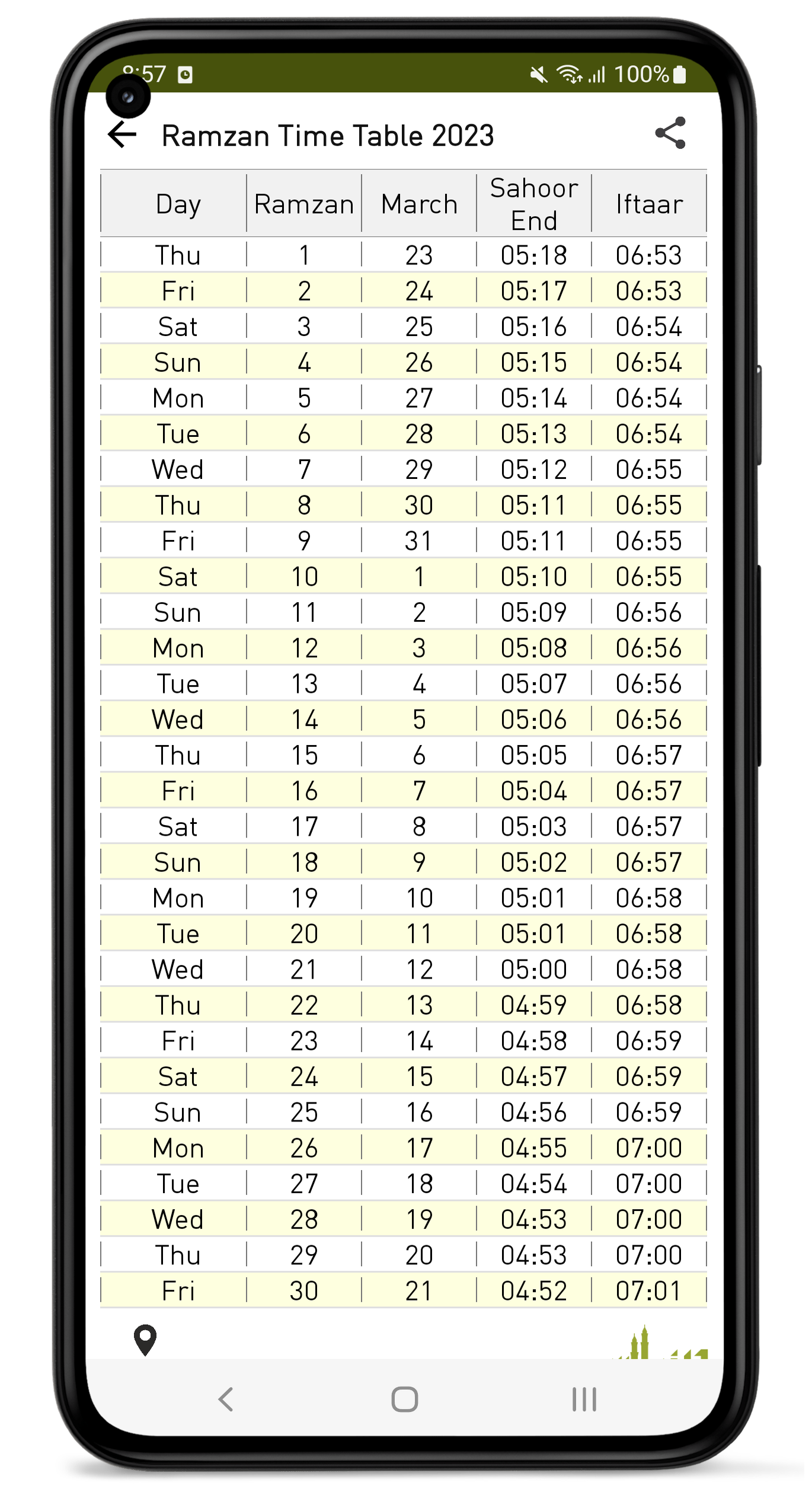812x1502 pixels.
Task: Tap the system home button
Action: pos(405,1399)
